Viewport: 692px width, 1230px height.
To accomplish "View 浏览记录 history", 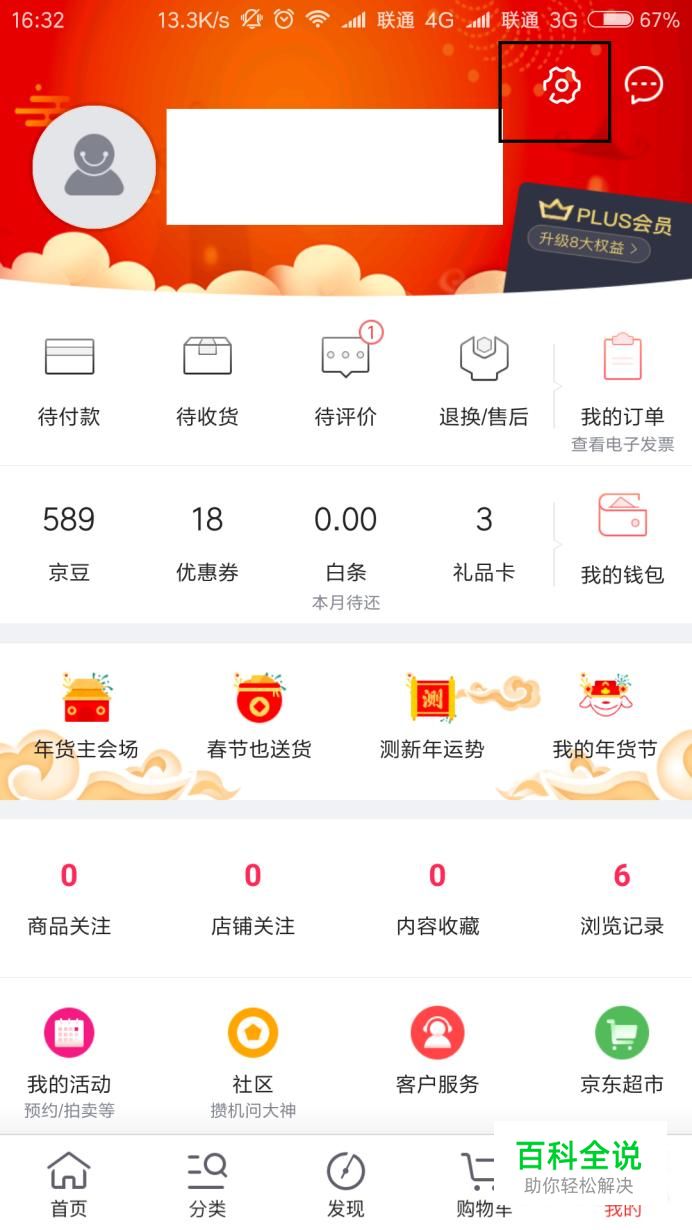I will click(622, 899).
